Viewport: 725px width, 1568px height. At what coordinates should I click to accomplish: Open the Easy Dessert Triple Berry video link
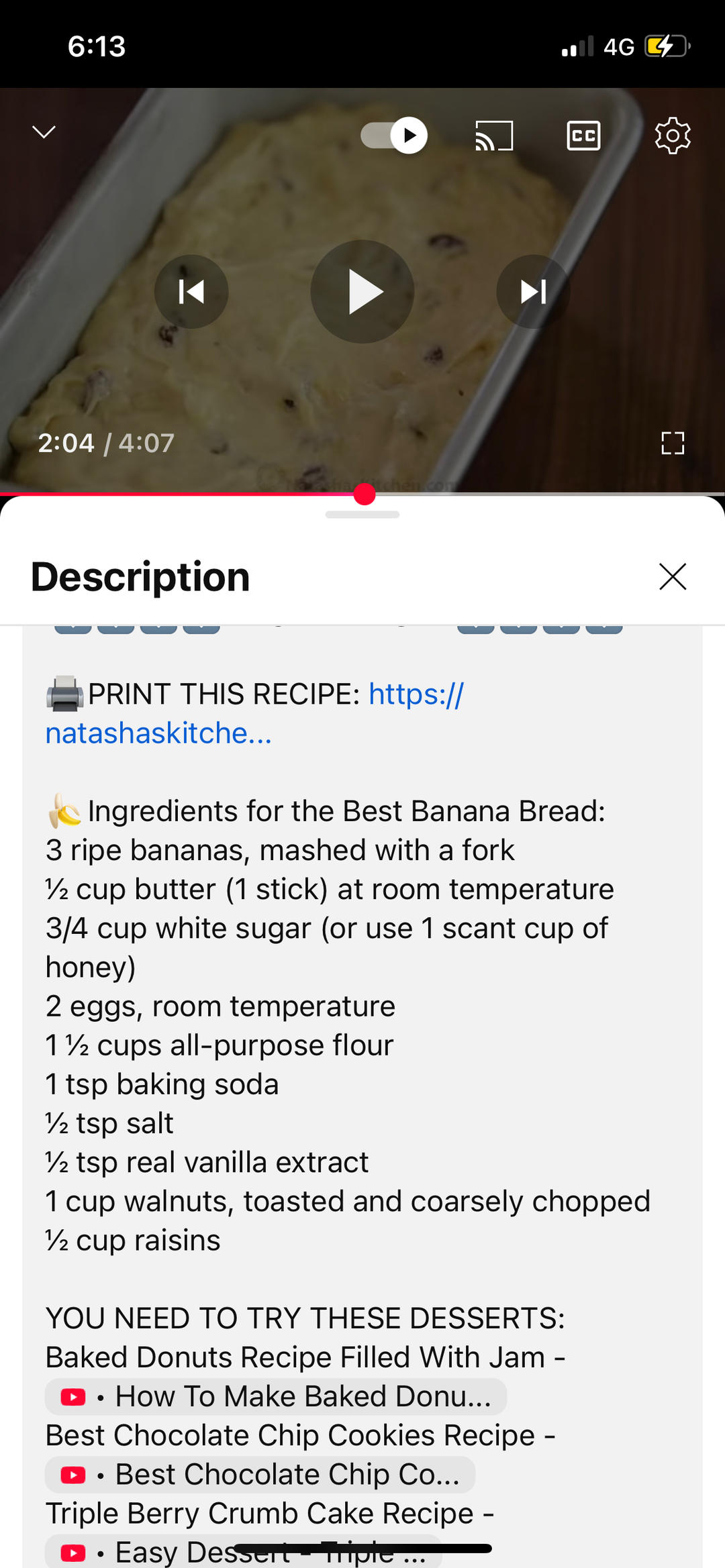click(x=244, y=1551)
